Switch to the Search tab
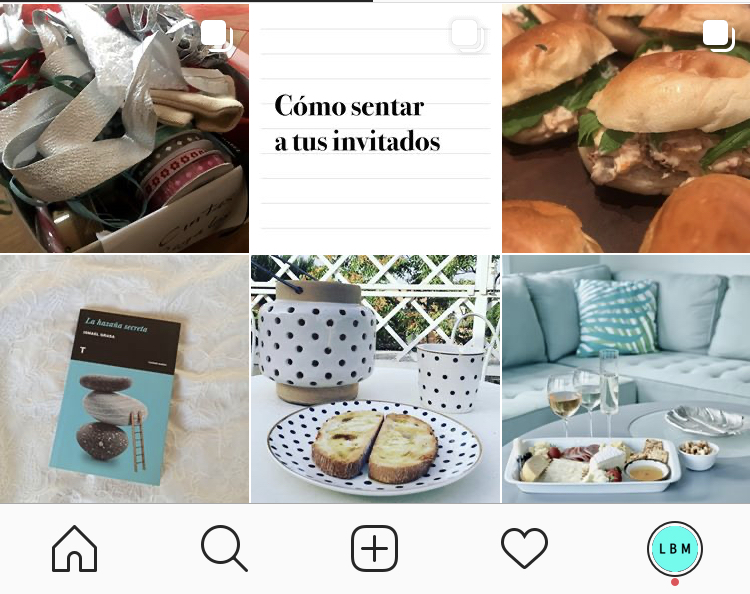This screenshot has height=594, width=750. point(224,549)
